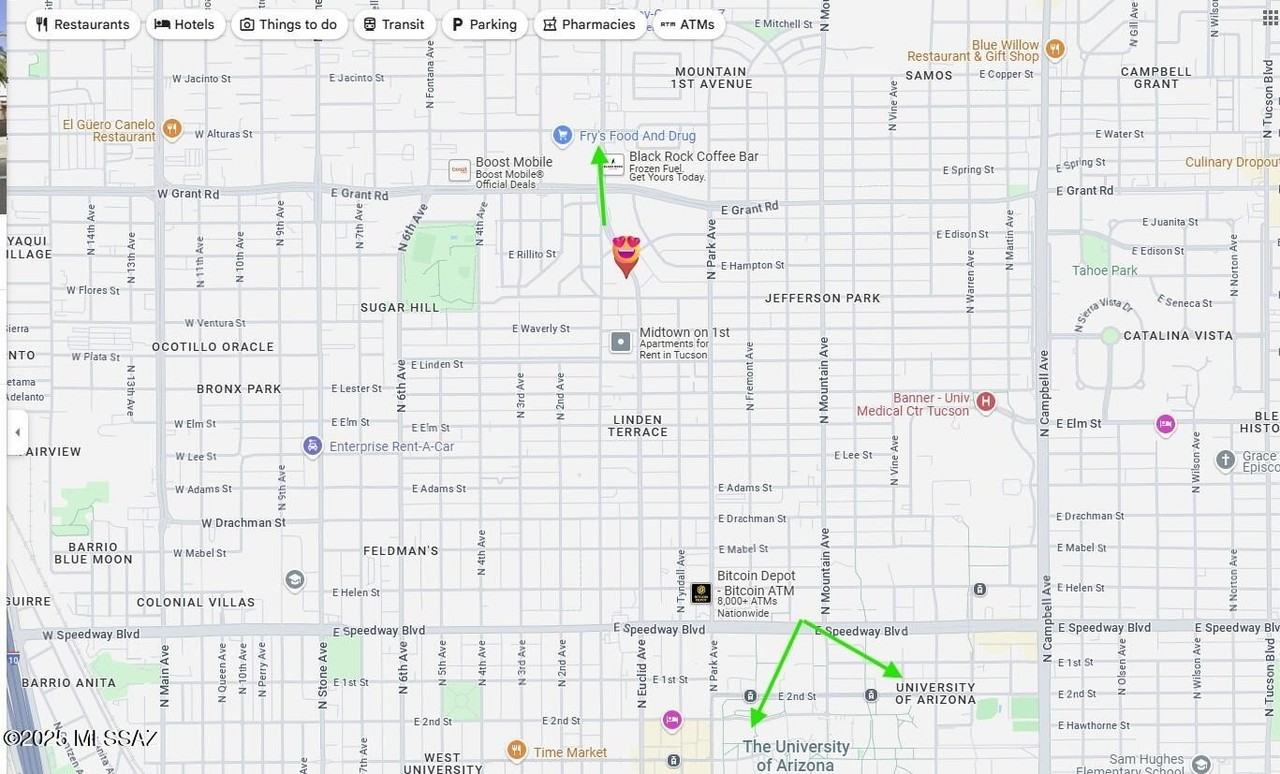Select the Restaurants filter chip
Screen dimensions: 1280x774
[82, 24]
